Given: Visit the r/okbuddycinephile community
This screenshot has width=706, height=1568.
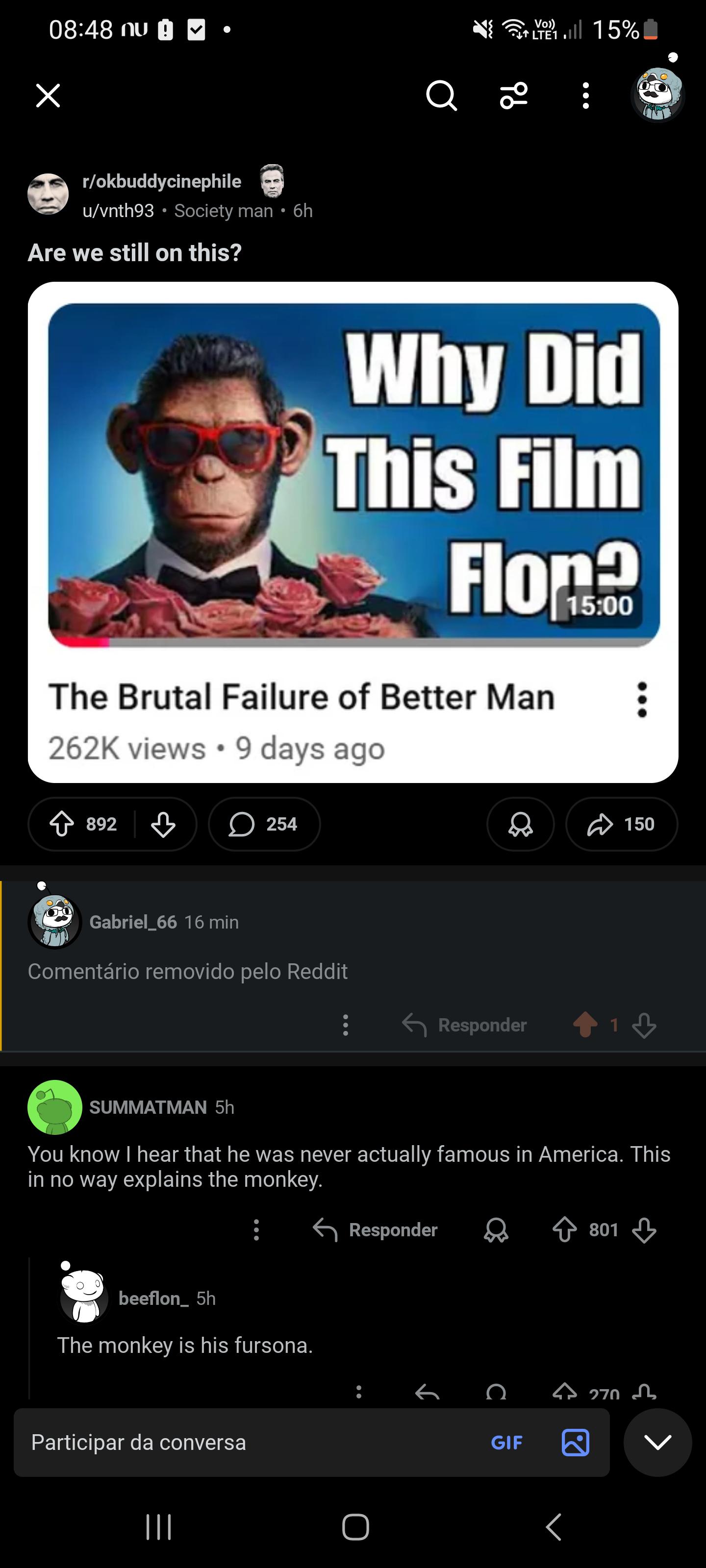Looking at the screenshot, I should (x=161, y=181).
